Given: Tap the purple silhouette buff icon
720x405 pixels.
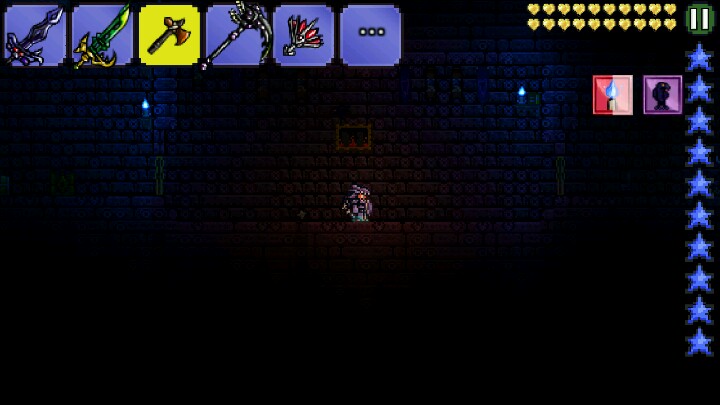Looking at the screenshot, I should tap(662, 95).
